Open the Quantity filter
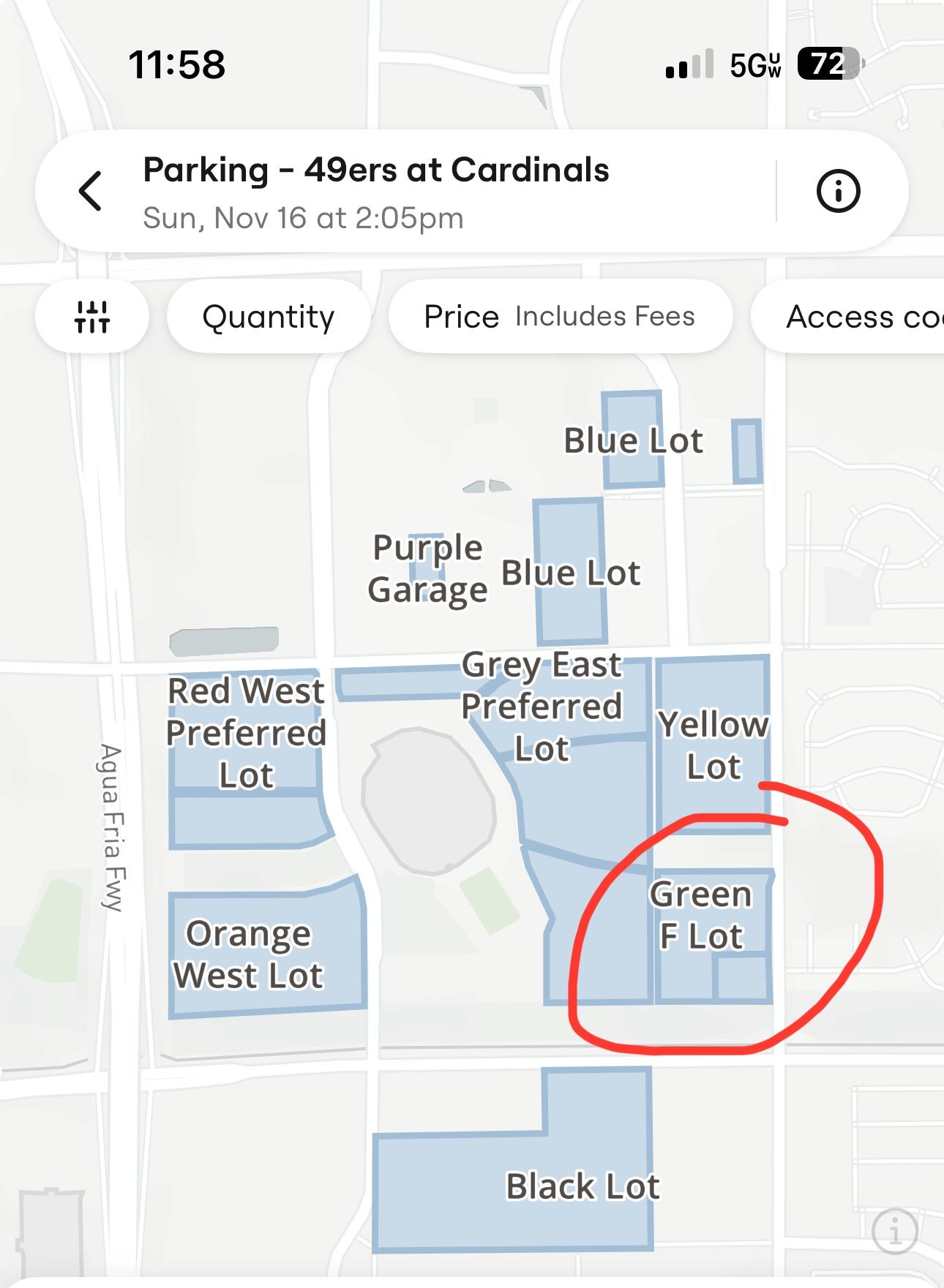 tap(268, 316)
